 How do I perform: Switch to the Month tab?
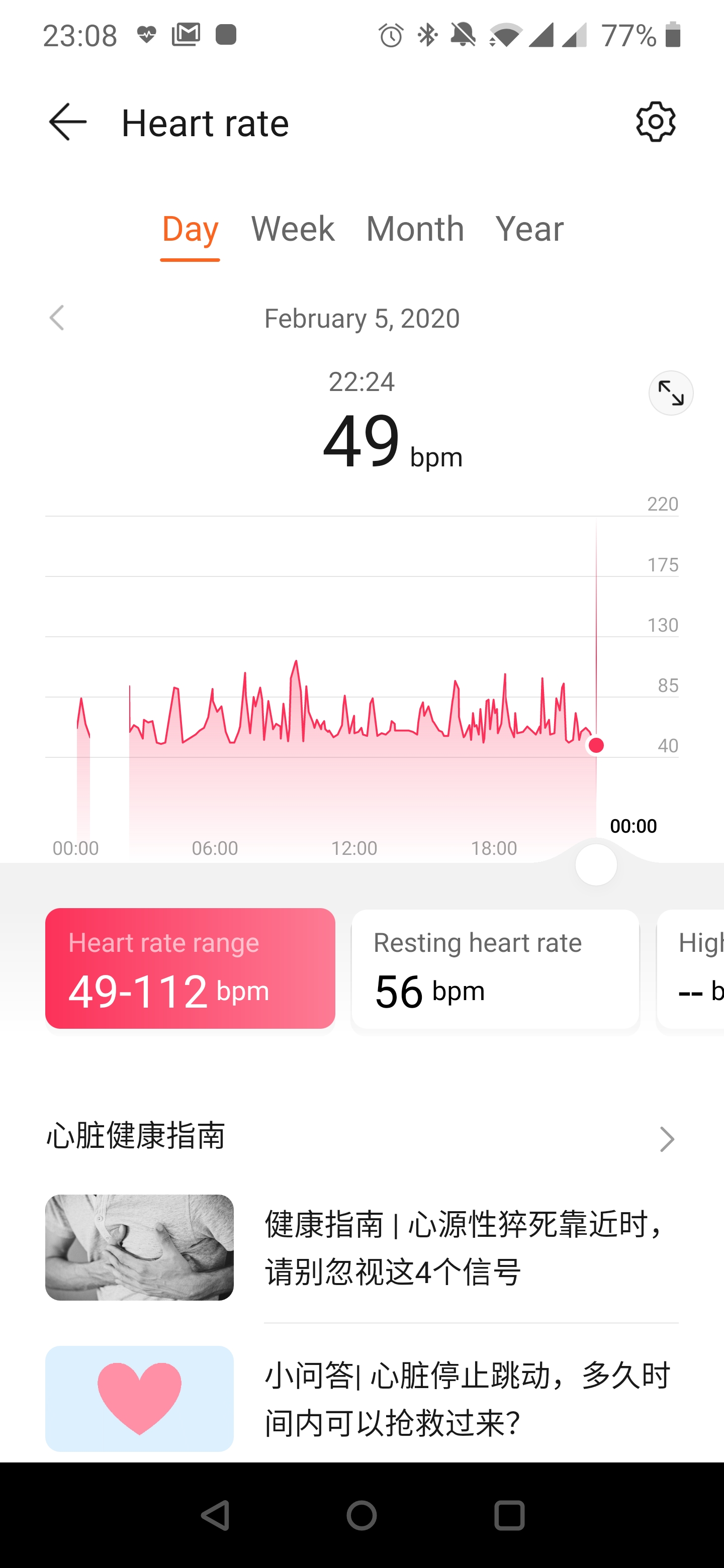[415, 230]
